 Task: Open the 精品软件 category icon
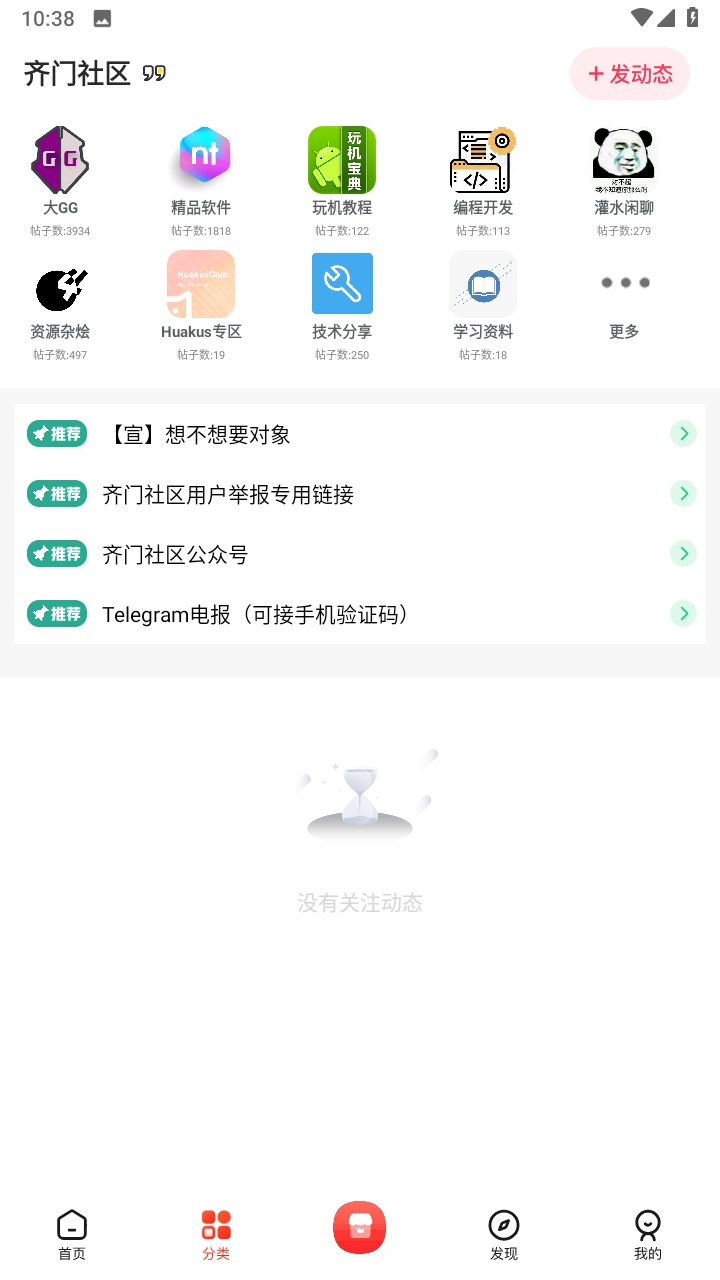point(200,160)
